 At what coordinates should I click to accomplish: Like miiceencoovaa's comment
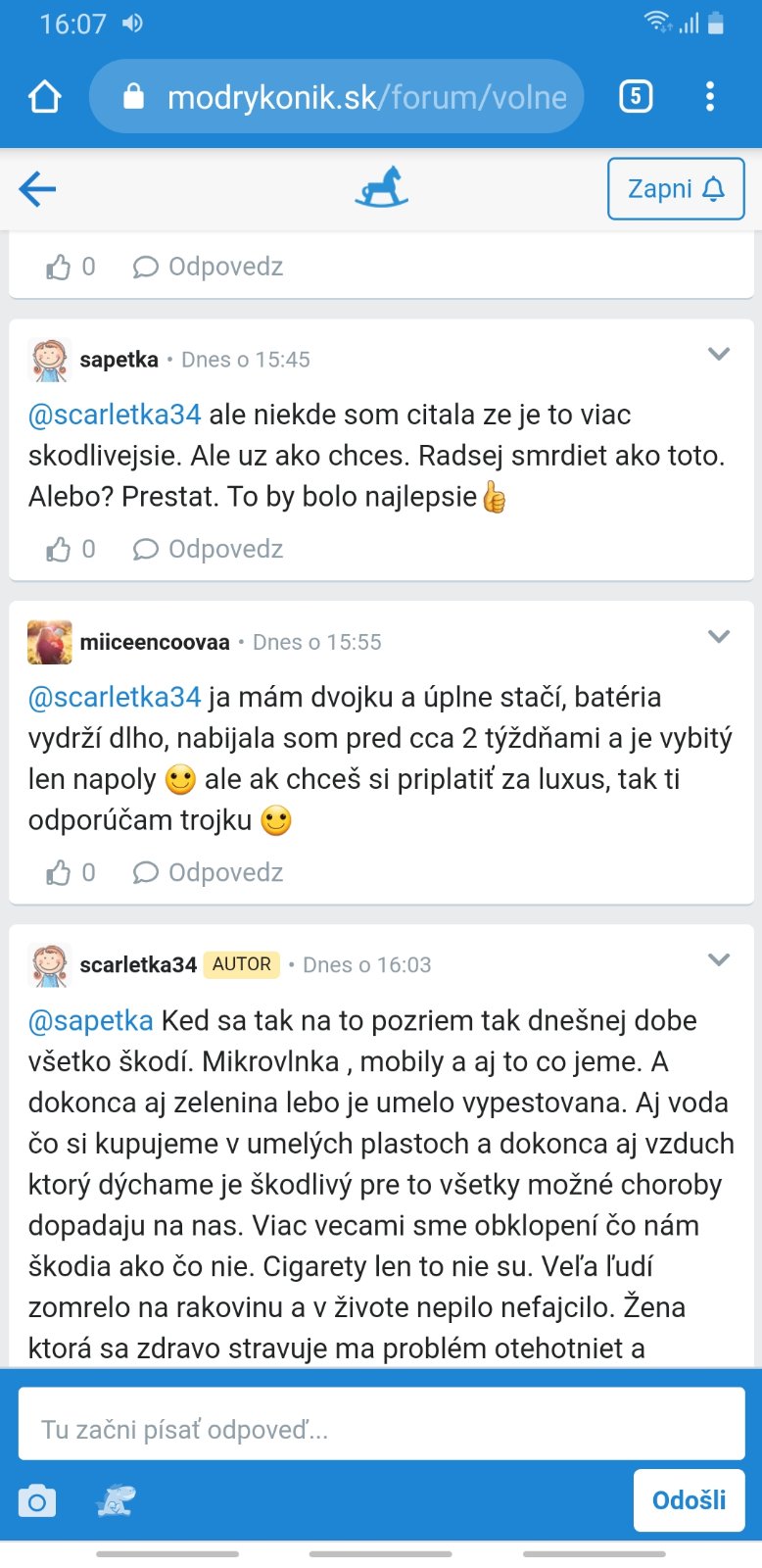[x=71, y=872]
